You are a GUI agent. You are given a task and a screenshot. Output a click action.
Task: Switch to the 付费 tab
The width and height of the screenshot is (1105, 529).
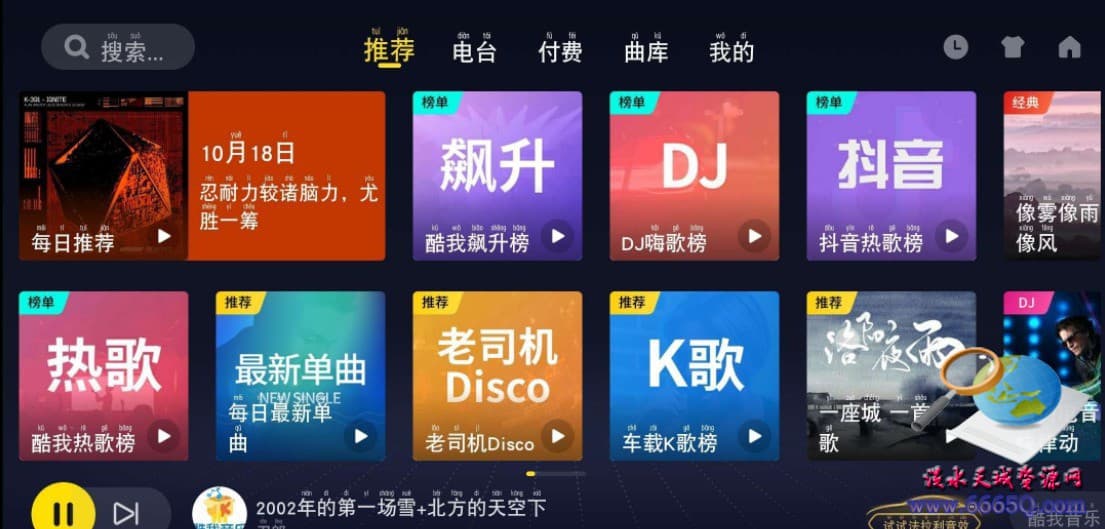(x=560, y=50)
